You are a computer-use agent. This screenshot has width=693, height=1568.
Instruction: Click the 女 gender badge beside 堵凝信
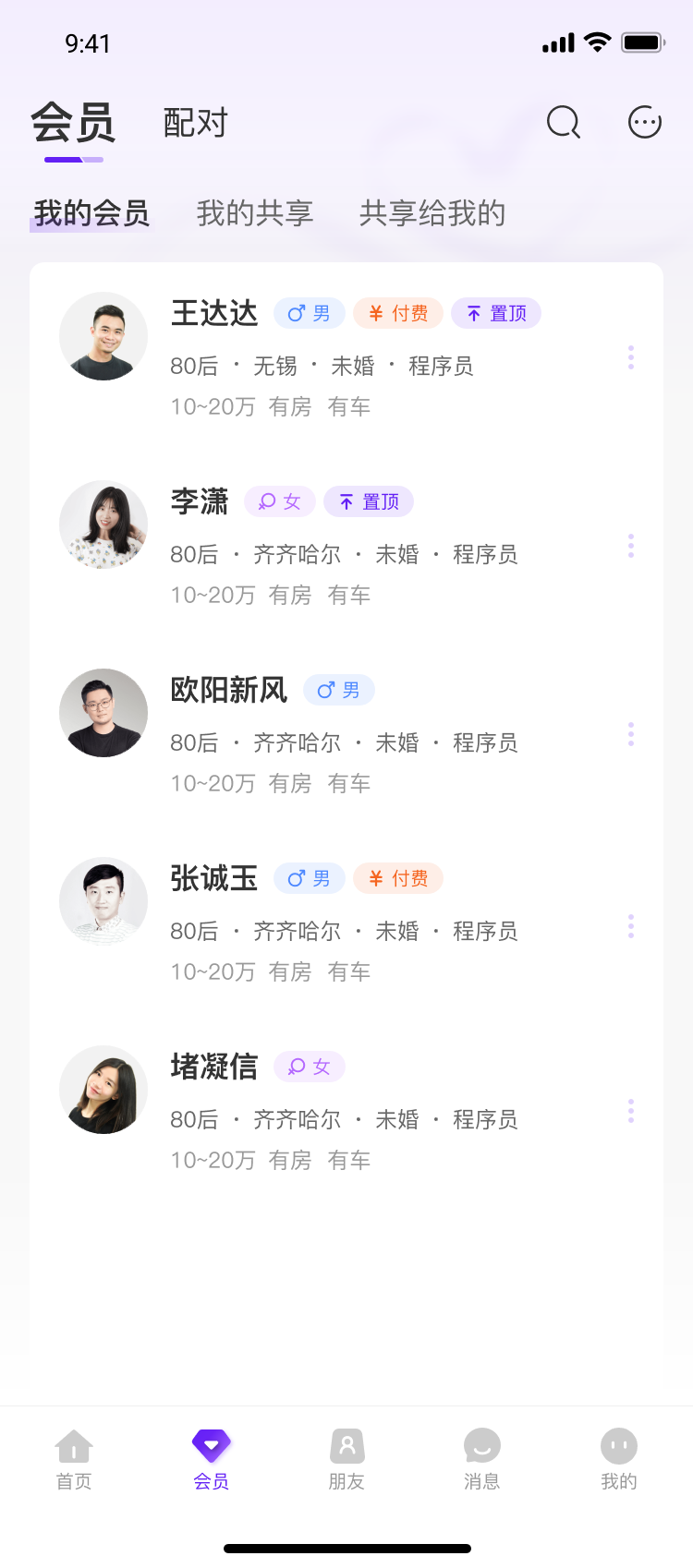[309, 1067]
